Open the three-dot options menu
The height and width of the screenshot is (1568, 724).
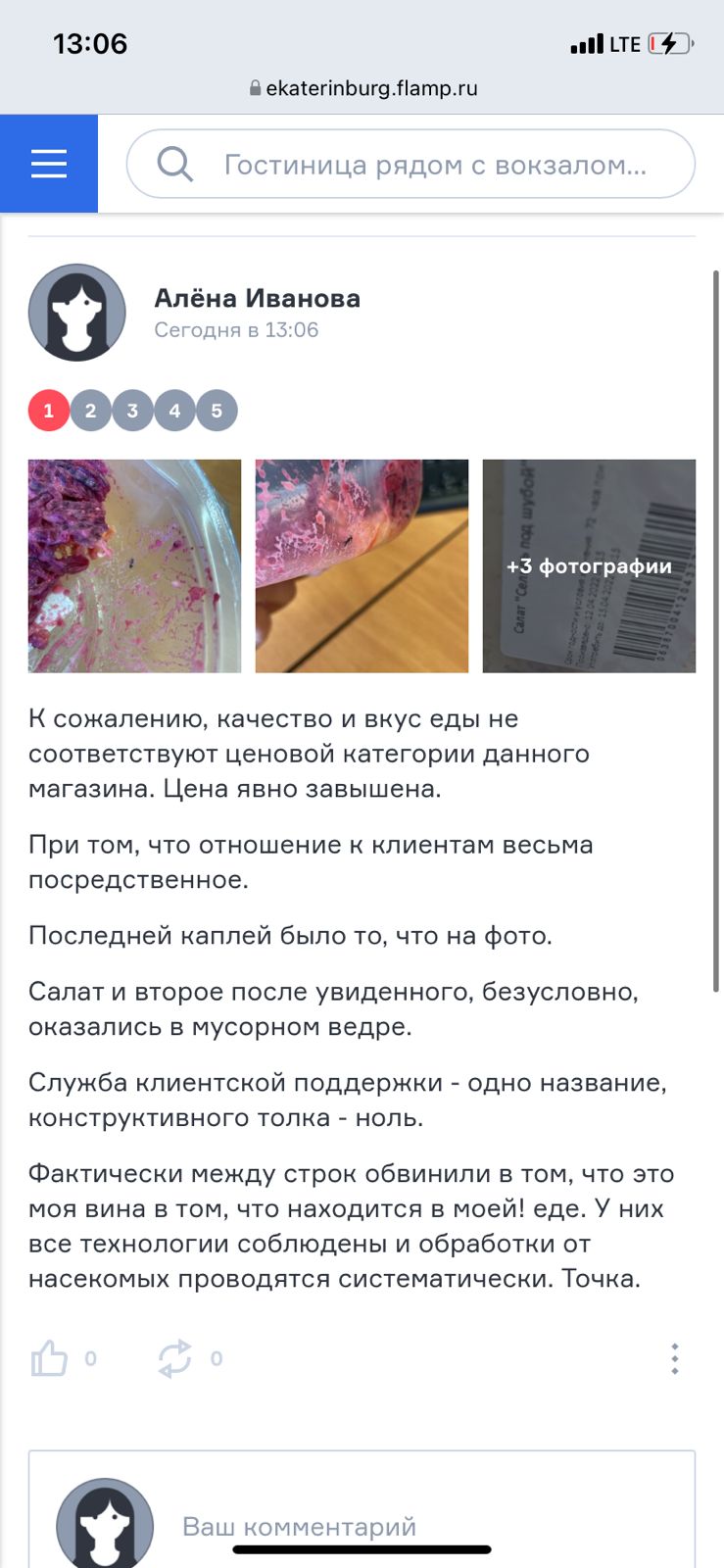click(x=675, y=1358)
